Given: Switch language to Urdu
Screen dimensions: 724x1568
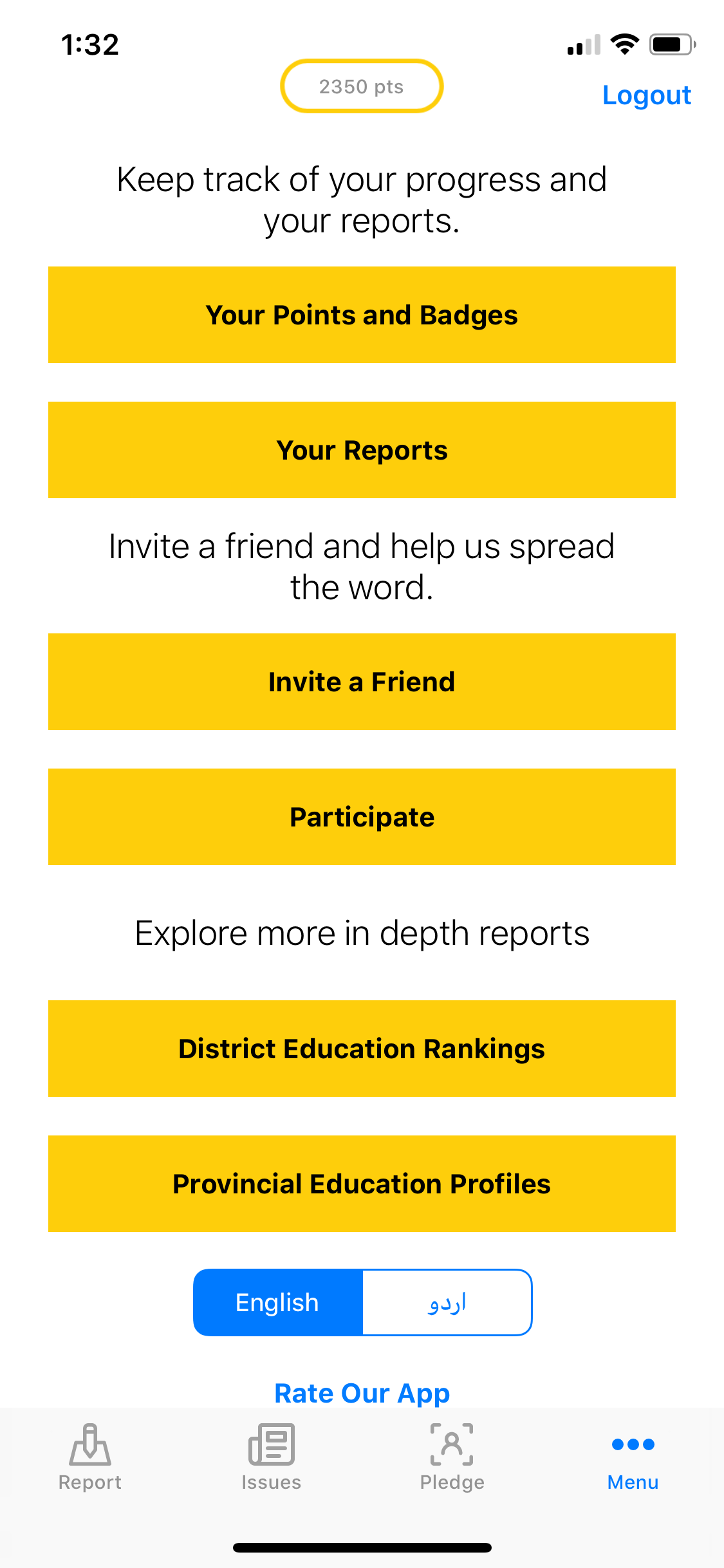Looking at the screenshot, I should point(447,1302).
